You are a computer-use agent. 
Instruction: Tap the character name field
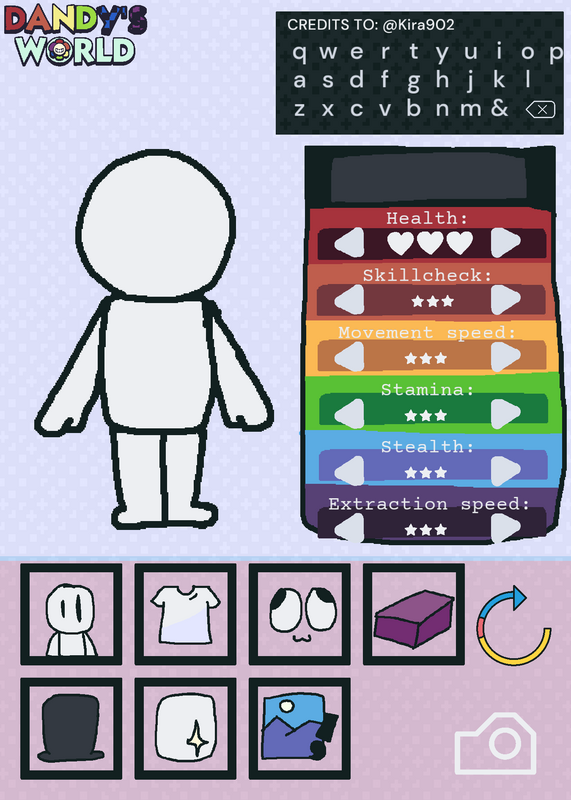429,179
